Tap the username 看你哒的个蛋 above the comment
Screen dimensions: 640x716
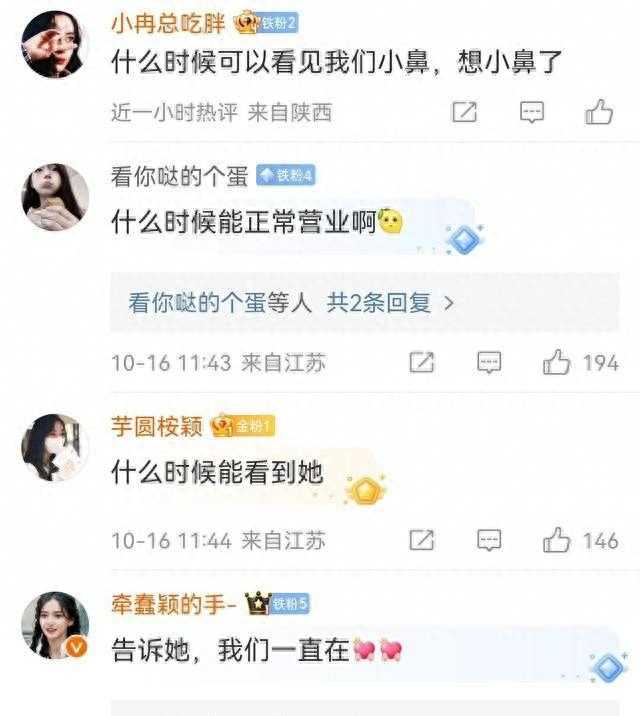179,176
